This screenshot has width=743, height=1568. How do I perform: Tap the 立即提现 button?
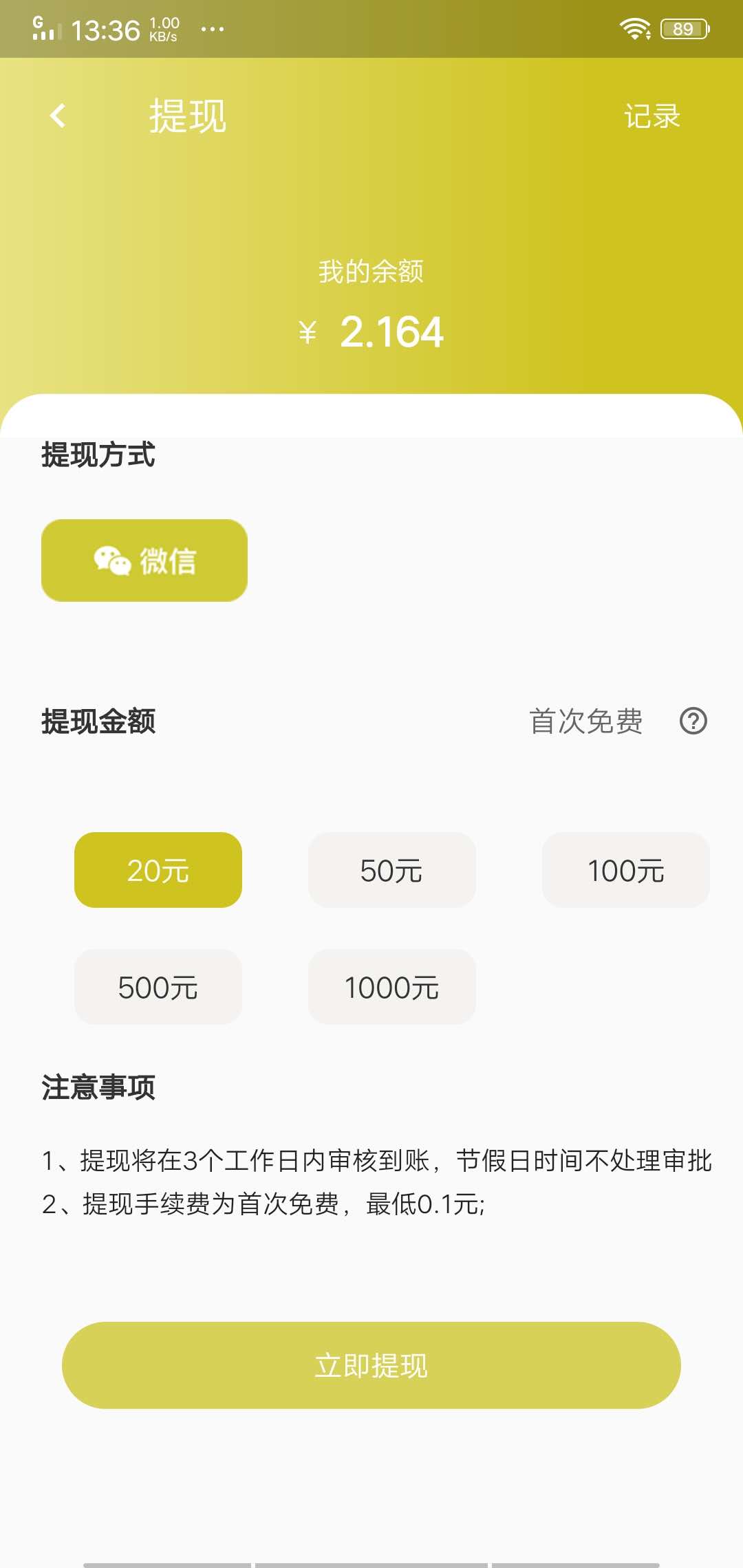click(371, 1365)
